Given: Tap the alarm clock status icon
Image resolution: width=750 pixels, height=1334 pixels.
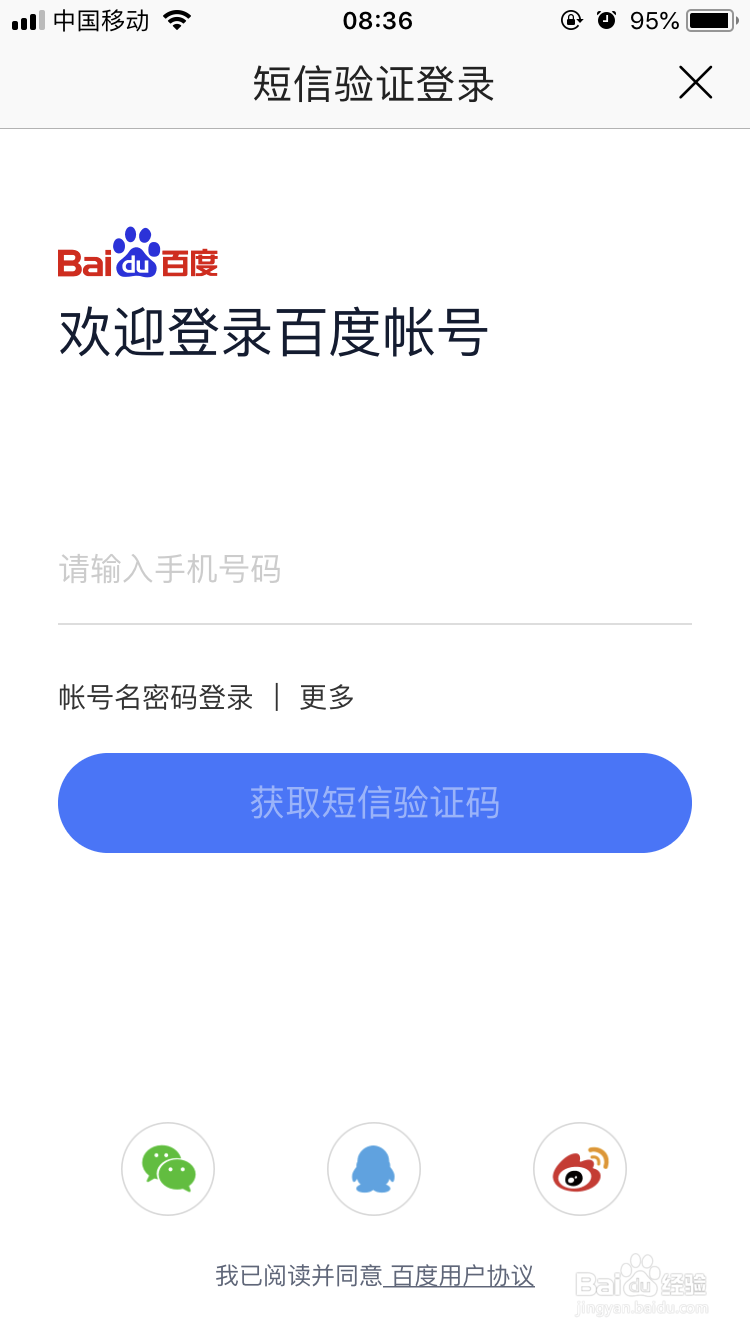Looking at the screenshot, I should (x=608, y=18).
